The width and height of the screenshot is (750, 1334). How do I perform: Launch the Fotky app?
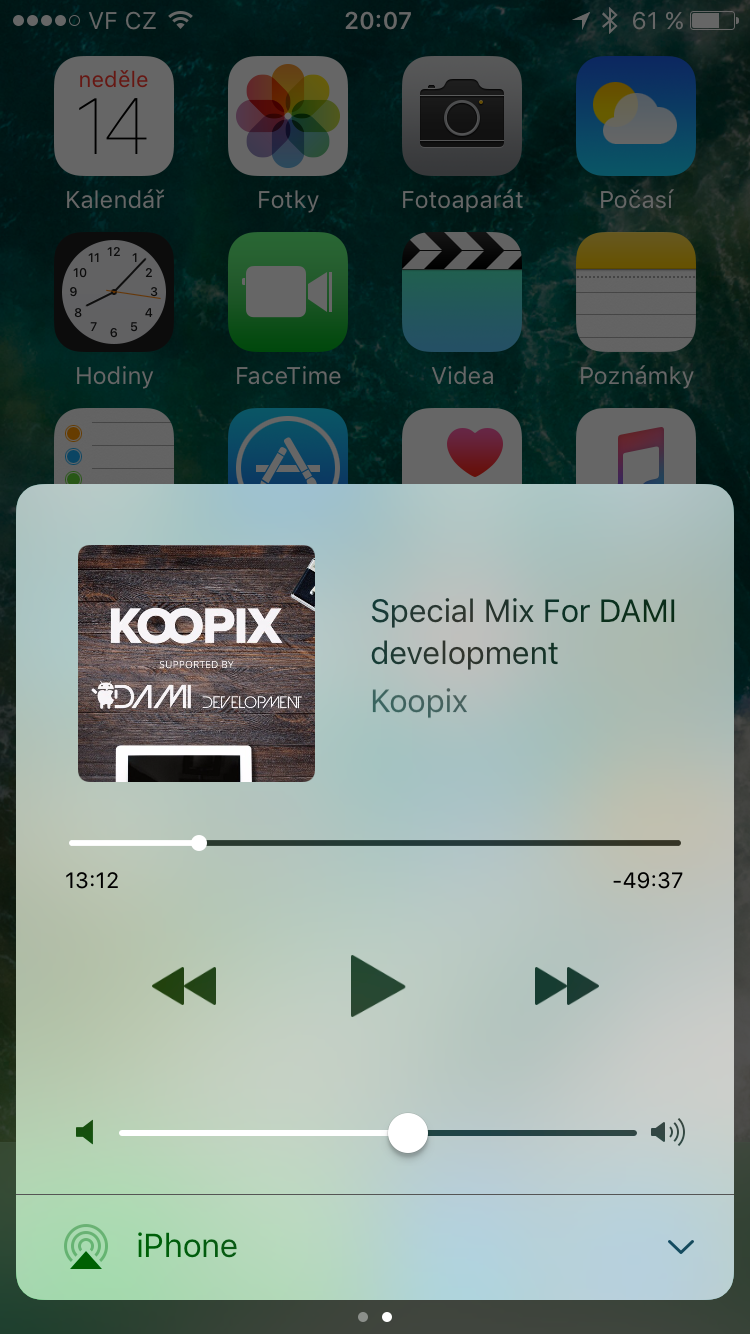click(x=288, y=116)
